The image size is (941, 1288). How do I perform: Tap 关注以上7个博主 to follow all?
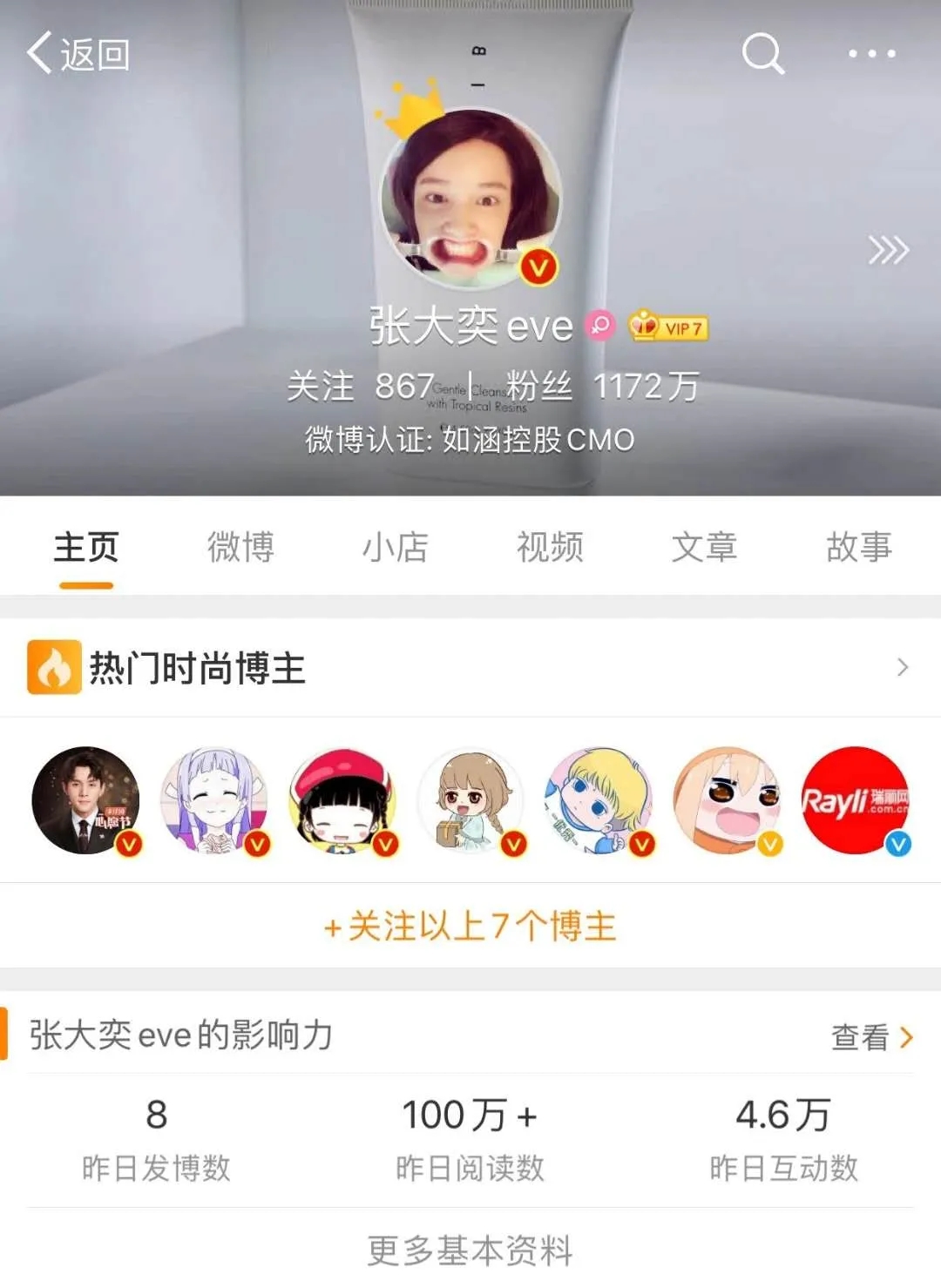470,926
